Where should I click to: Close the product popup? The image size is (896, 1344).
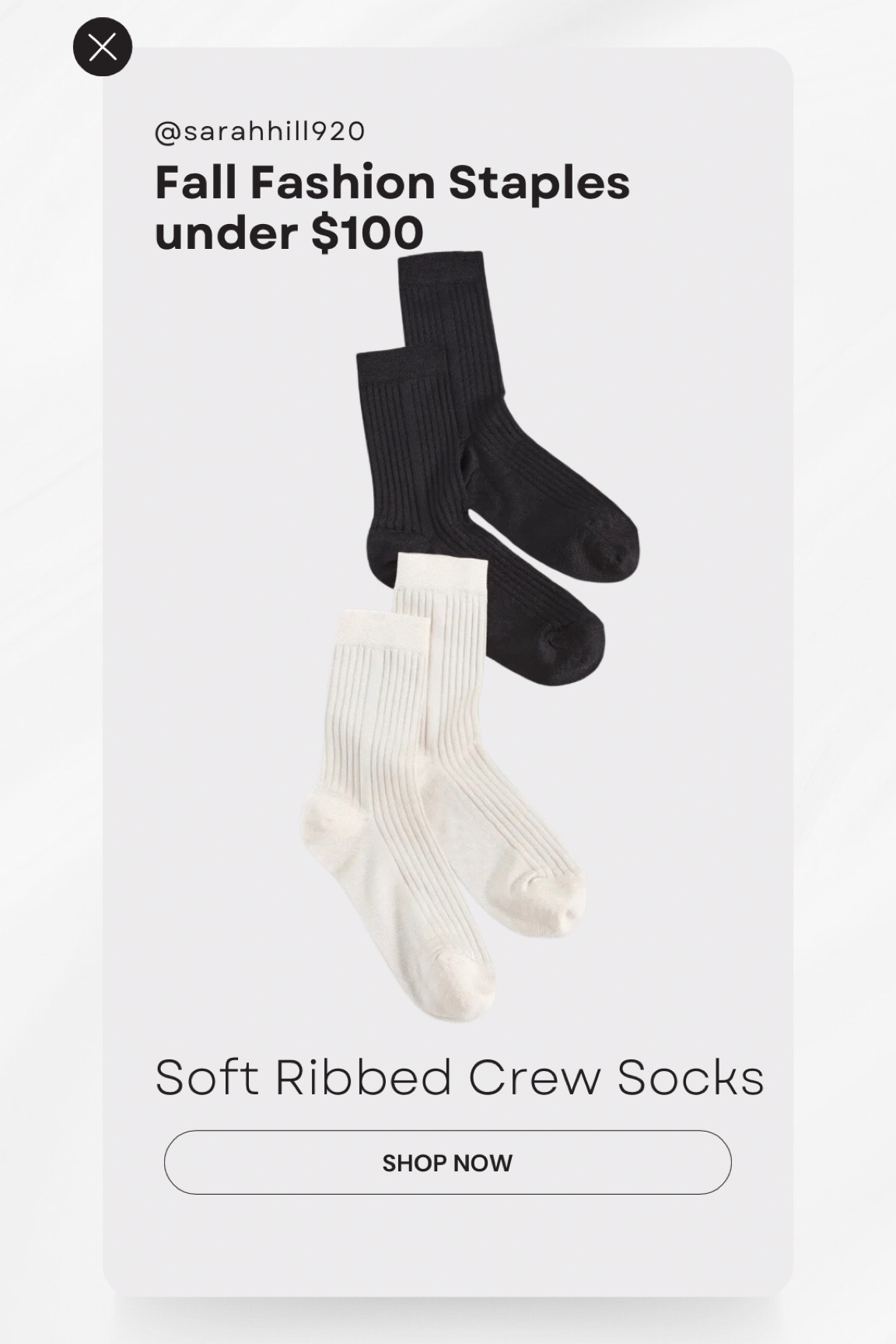pyautogui.click(x=103, y=47)
